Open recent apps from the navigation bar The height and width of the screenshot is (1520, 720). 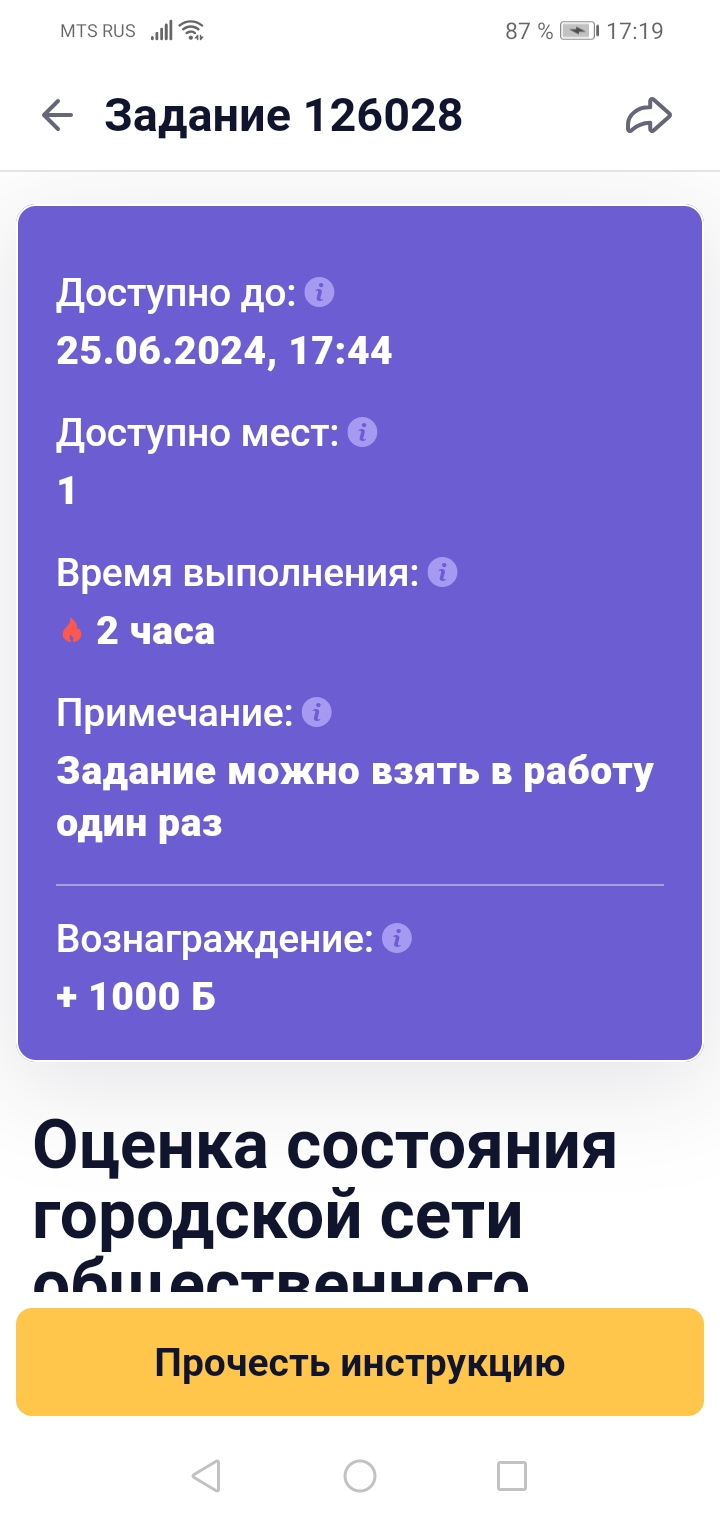coord(512,1475)
